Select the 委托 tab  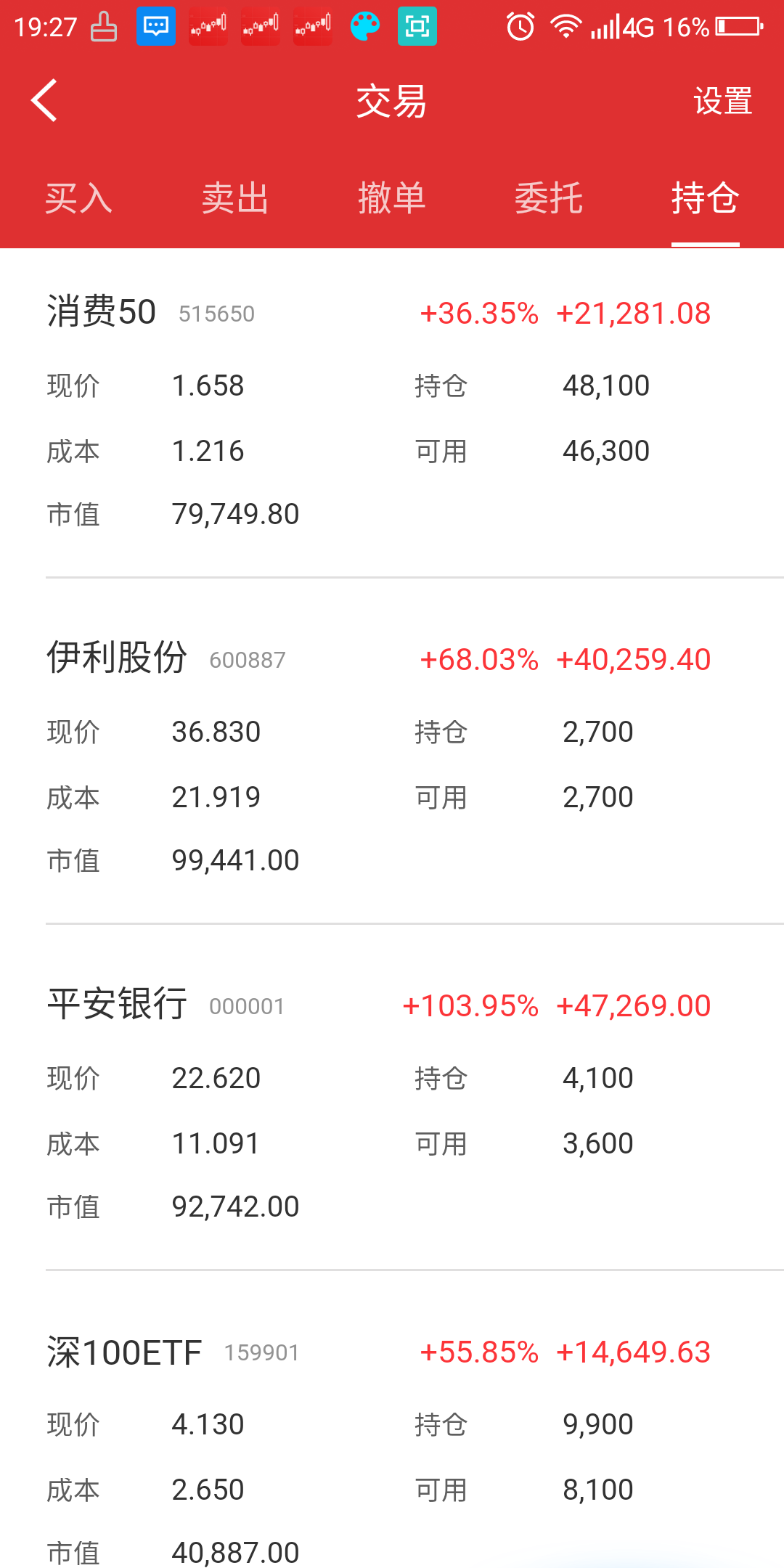549,198
